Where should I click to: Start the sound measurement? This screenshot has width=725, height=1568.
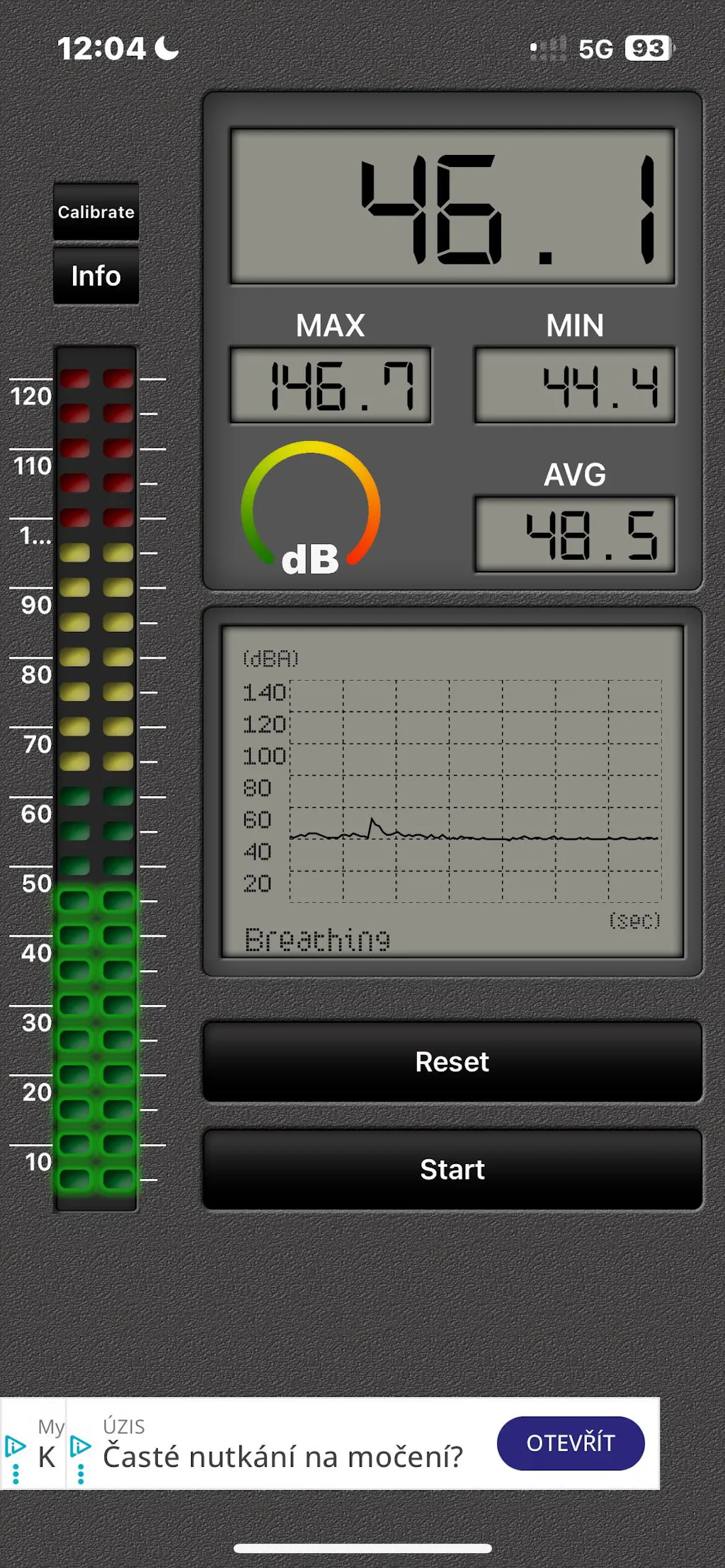[x=452, y=1170]
